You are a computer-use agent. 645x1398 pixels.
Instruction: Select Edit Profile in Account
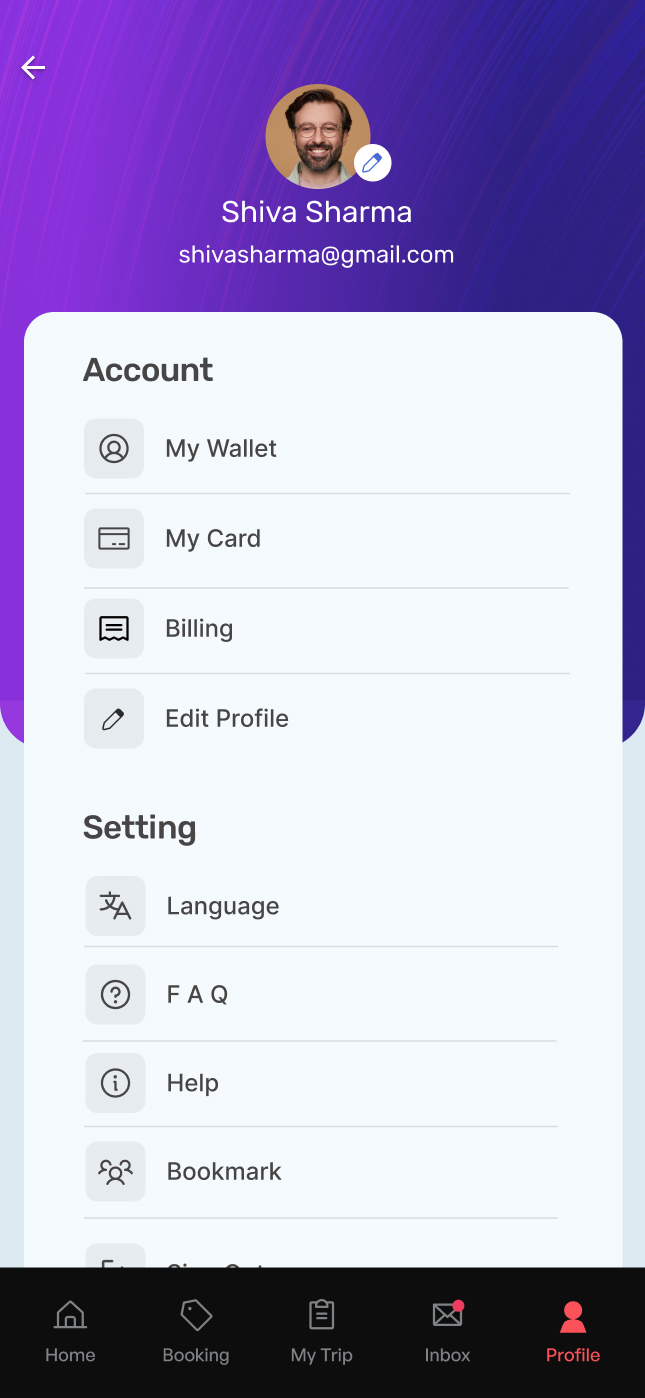[x=227, y=719]
